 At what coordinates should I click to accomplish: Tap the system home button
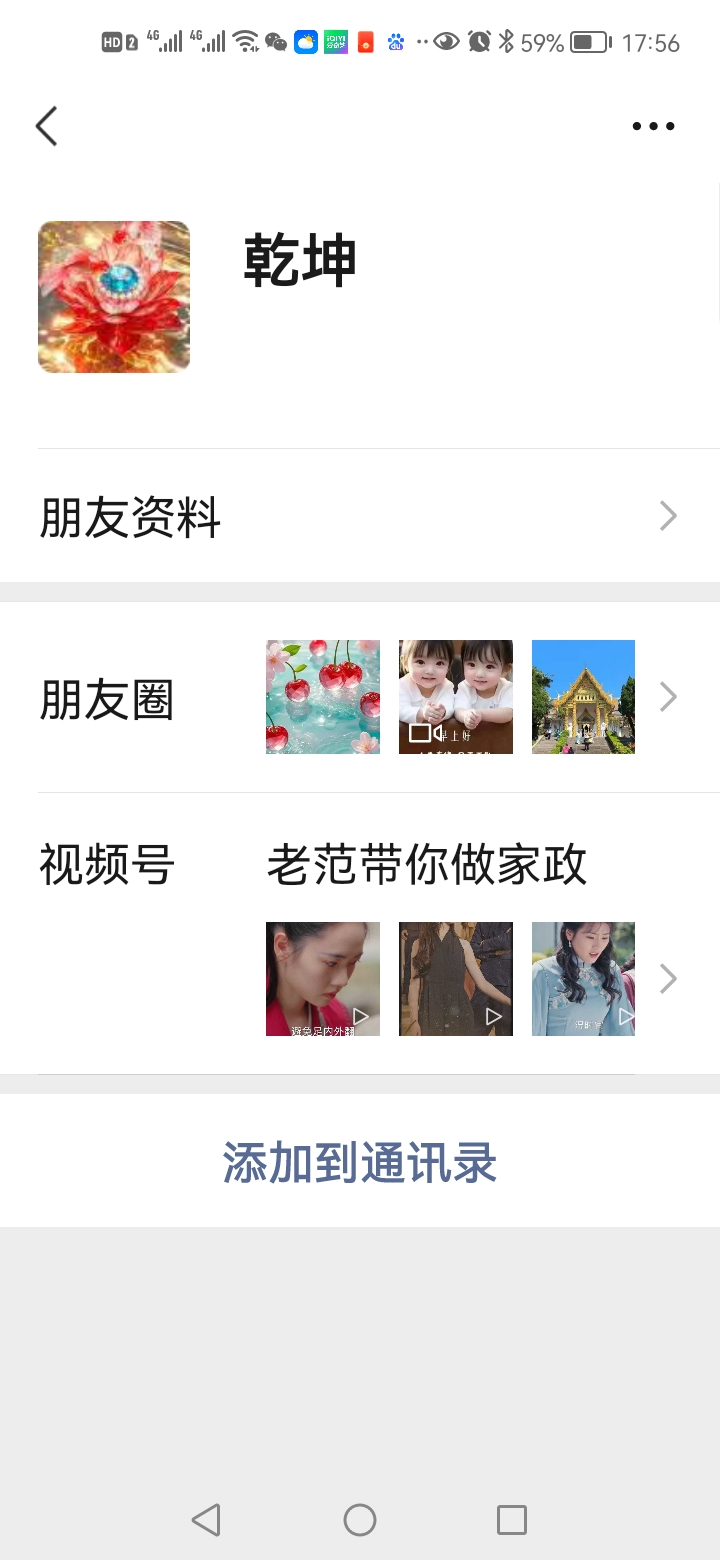(x=360, y=1520)
